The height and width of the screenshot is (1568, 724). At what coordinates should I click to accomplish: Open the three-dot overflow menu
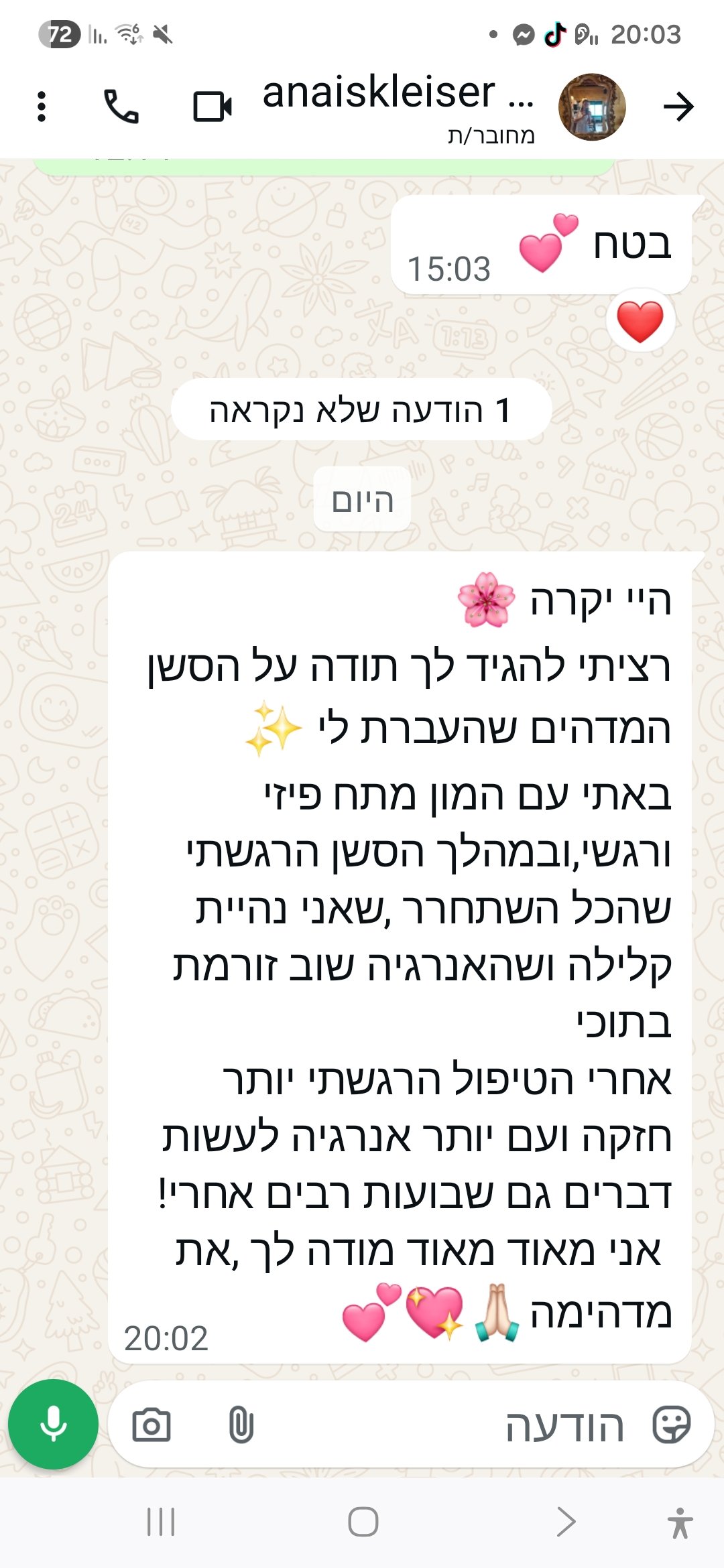pos(42,107)
